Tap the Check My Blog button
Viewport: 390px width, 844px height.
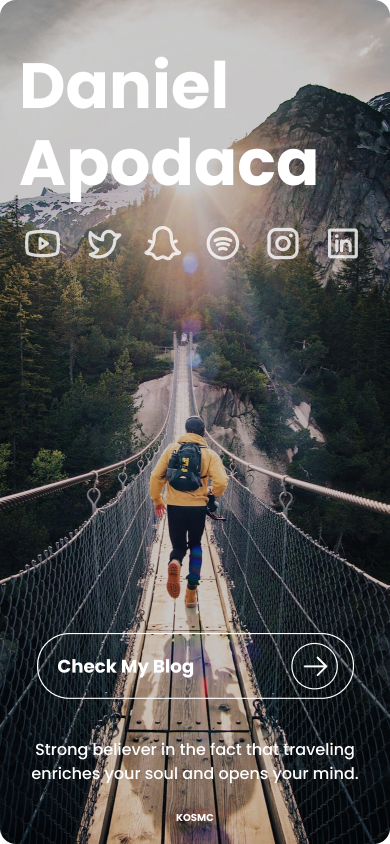pyautogui.click(x=195, y=666)
